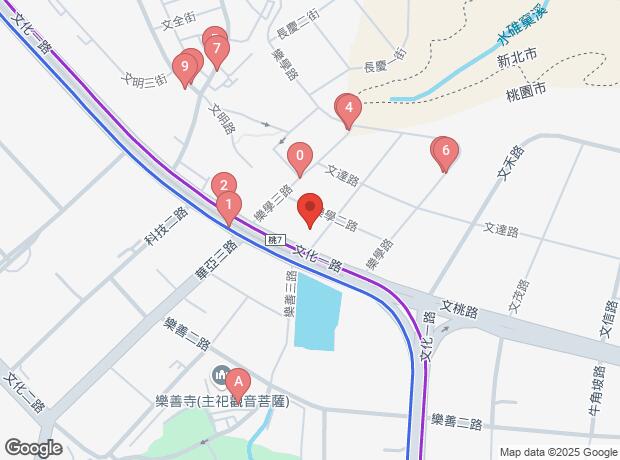Tap the unlabeled red center marker
This screenshot has width=620, height=460.
pos(310,210)
